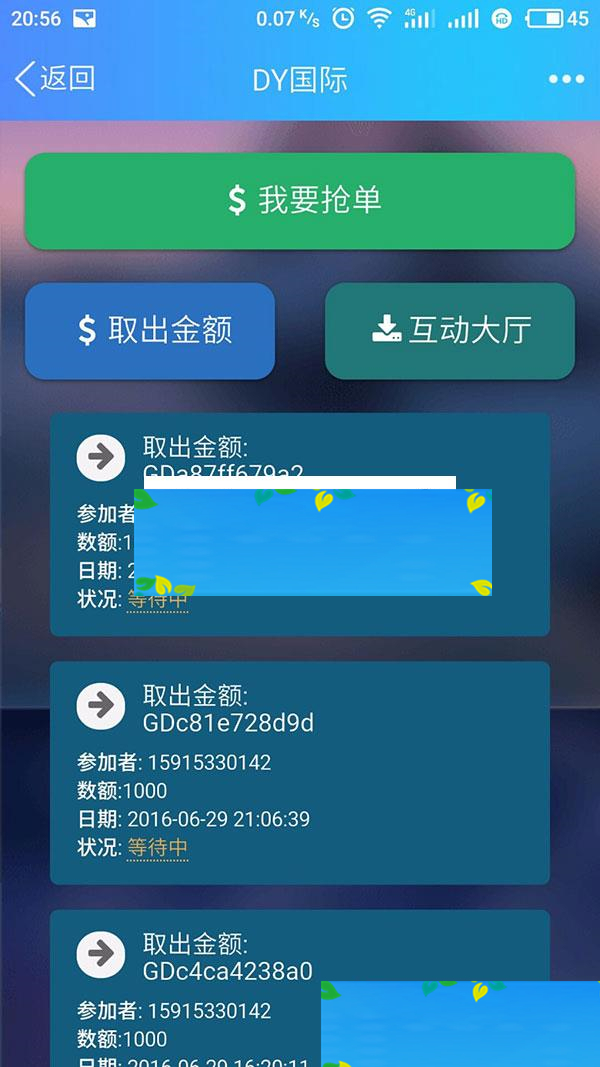
Task: Open the withdrawal record GDc81e728d9d
Action: 228,722
